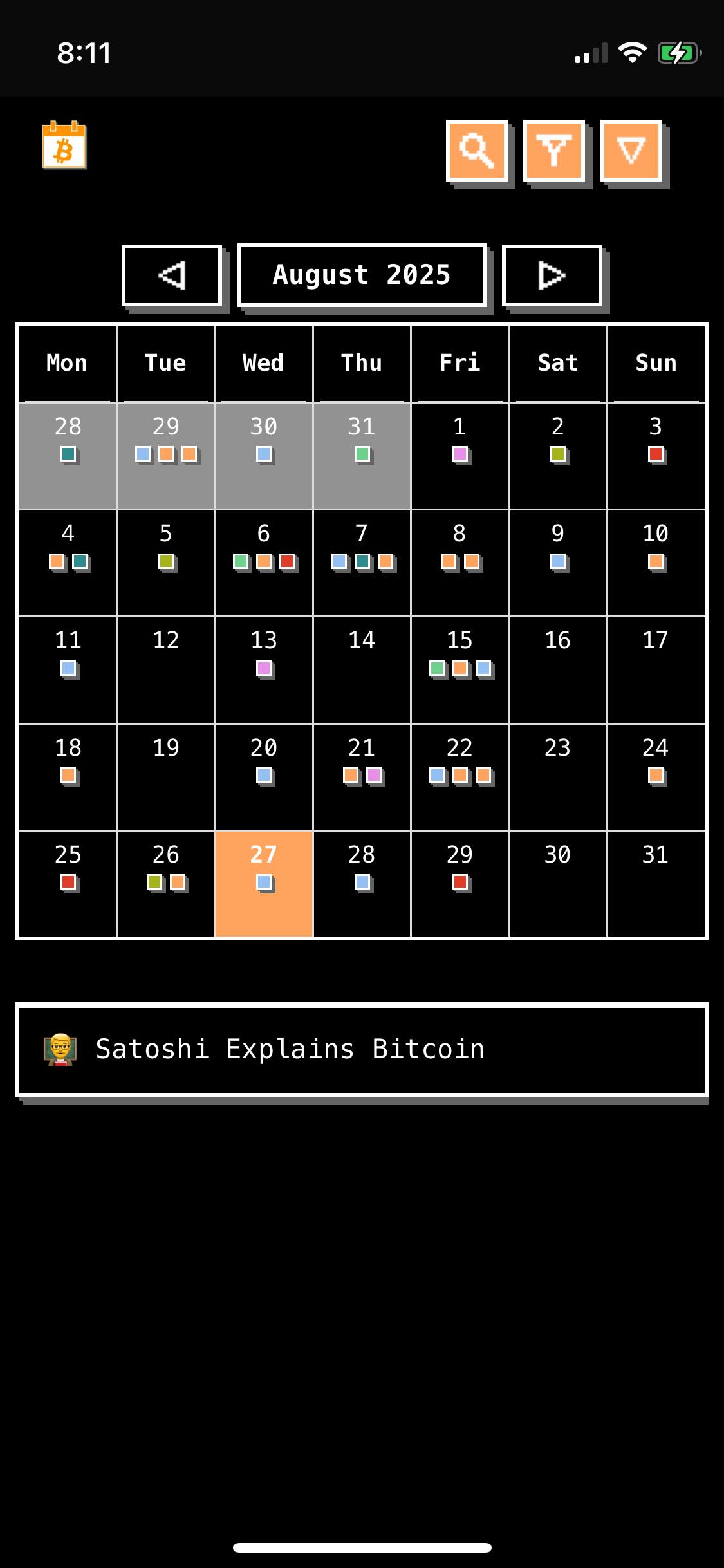Select August 10 on the calendar
This screenshot has width=724, height=1568.
point(655,563)
